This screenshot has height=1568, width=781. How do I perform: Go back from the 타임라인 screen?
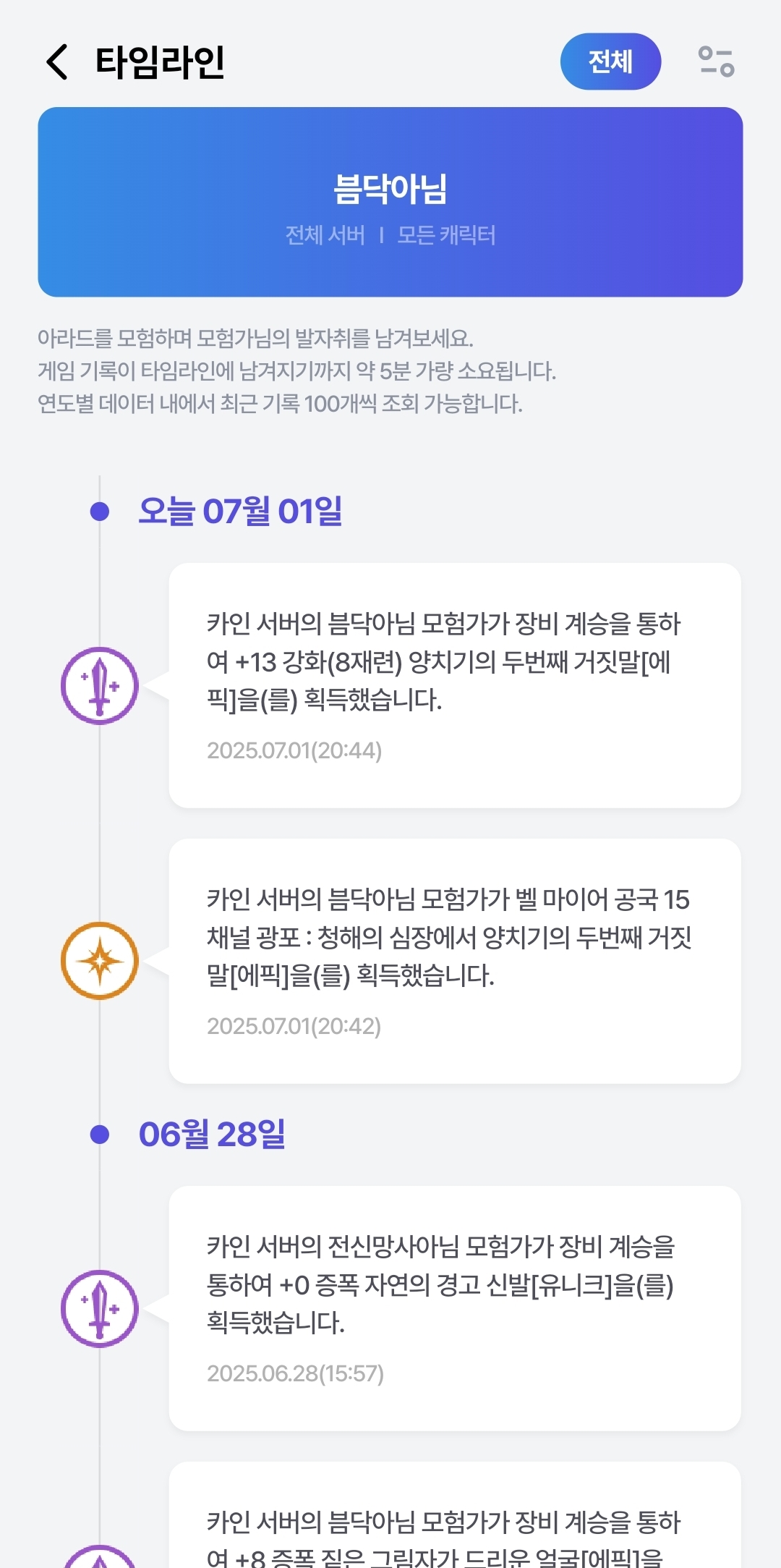(57, 62)
